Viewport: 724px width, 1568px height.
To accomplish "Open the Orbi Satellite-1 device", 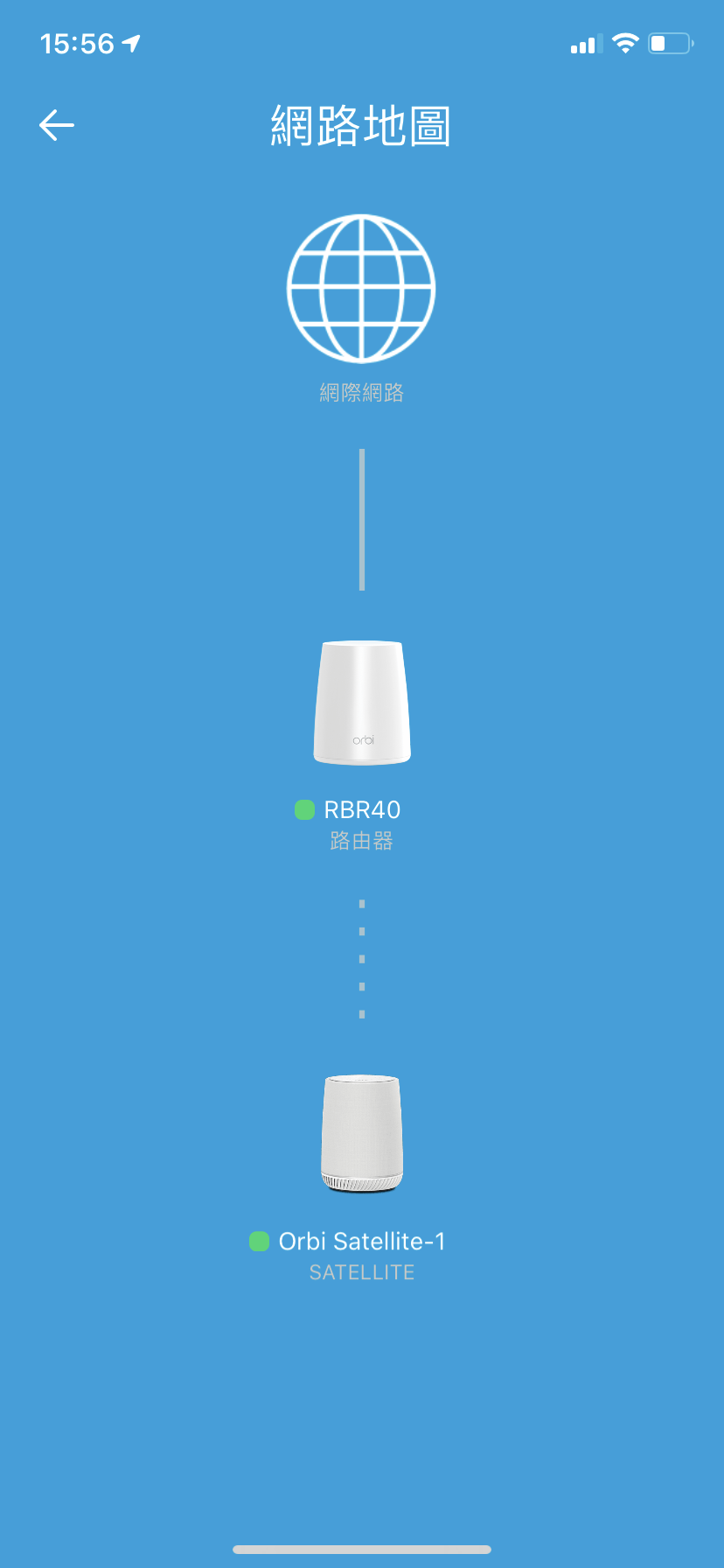I will click(362, 1135).
